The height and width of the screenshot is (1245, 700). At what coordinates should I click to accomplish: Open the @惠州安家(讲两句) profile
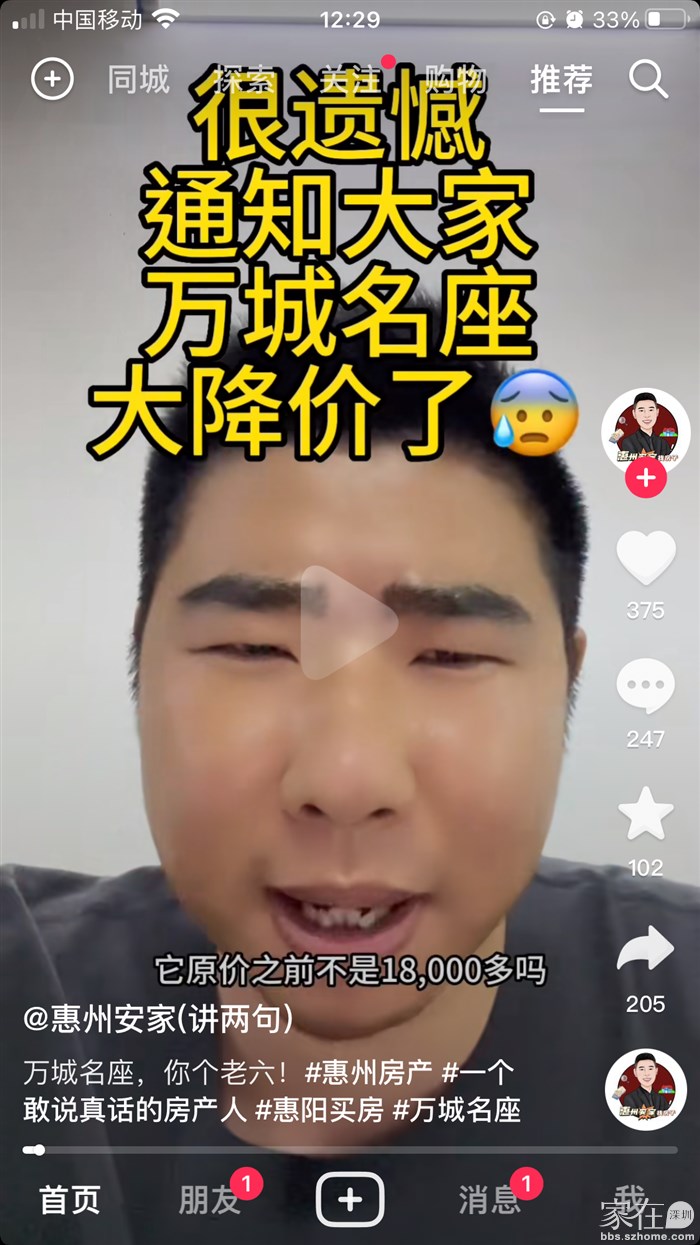point(159,1019)
